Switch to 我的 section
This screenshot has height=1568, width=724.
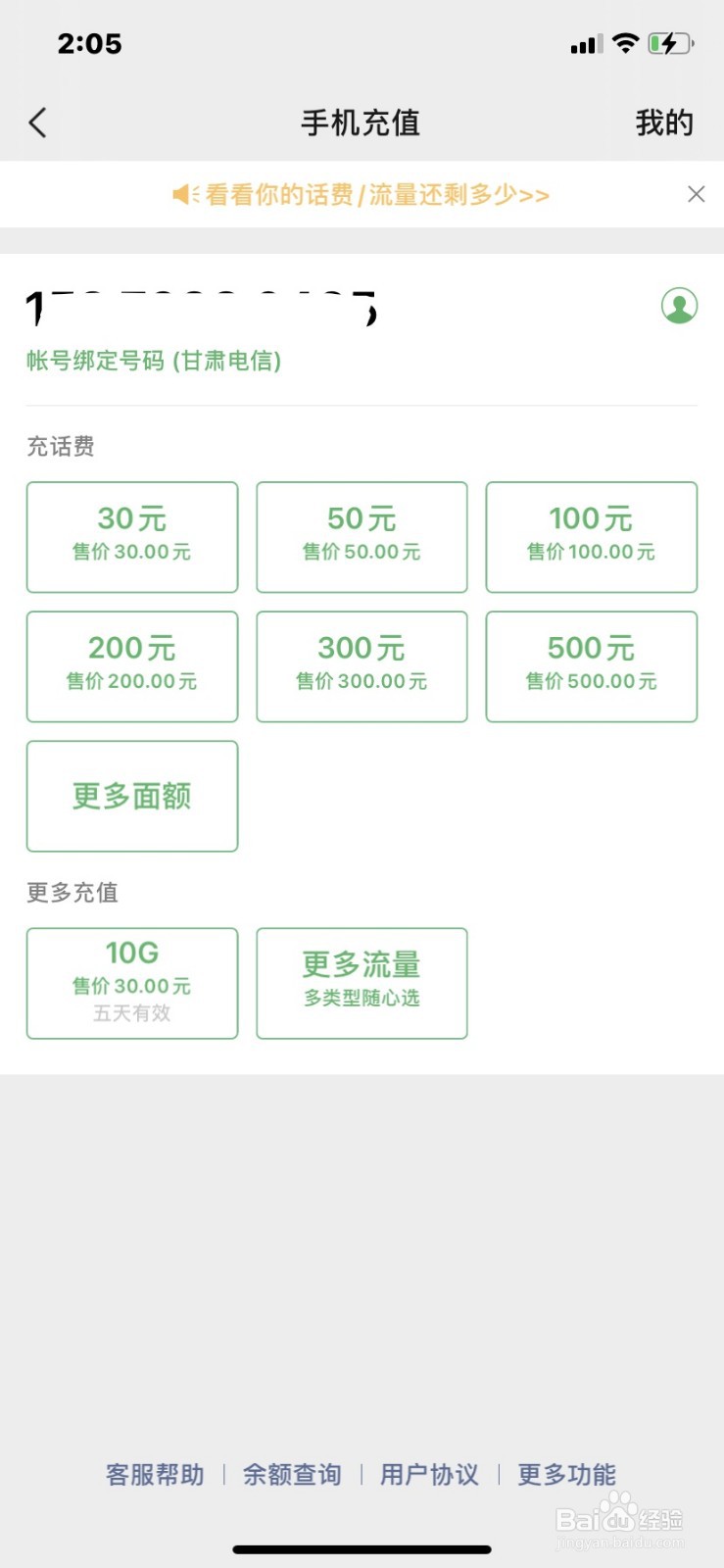666,122
